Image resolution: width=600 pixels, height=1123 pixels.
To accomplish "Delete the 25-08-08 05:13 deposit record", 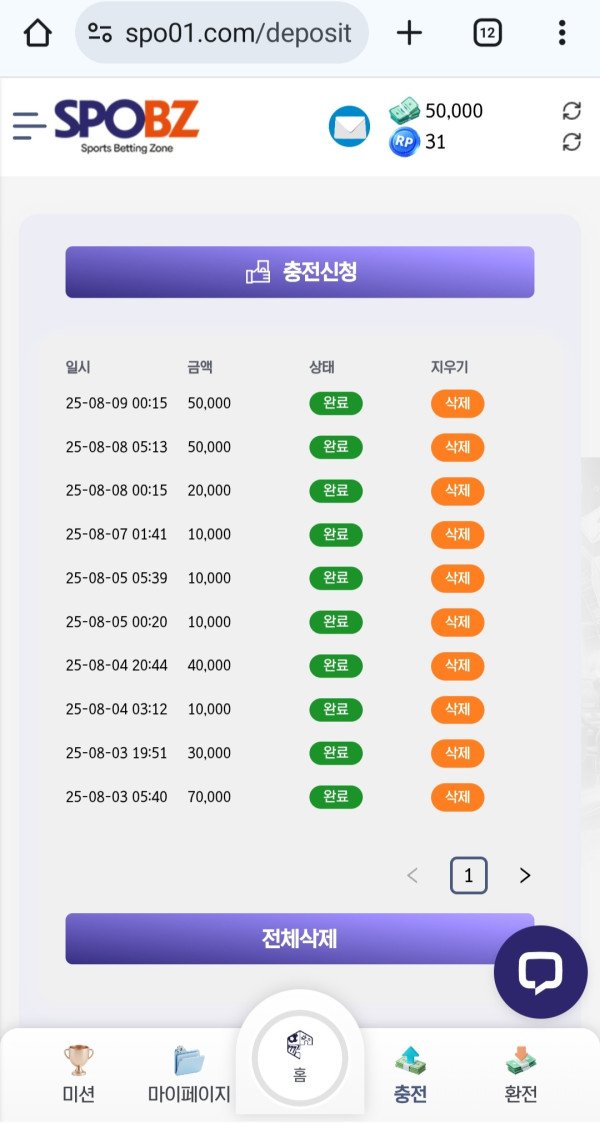I will click(x=457, y=447).
